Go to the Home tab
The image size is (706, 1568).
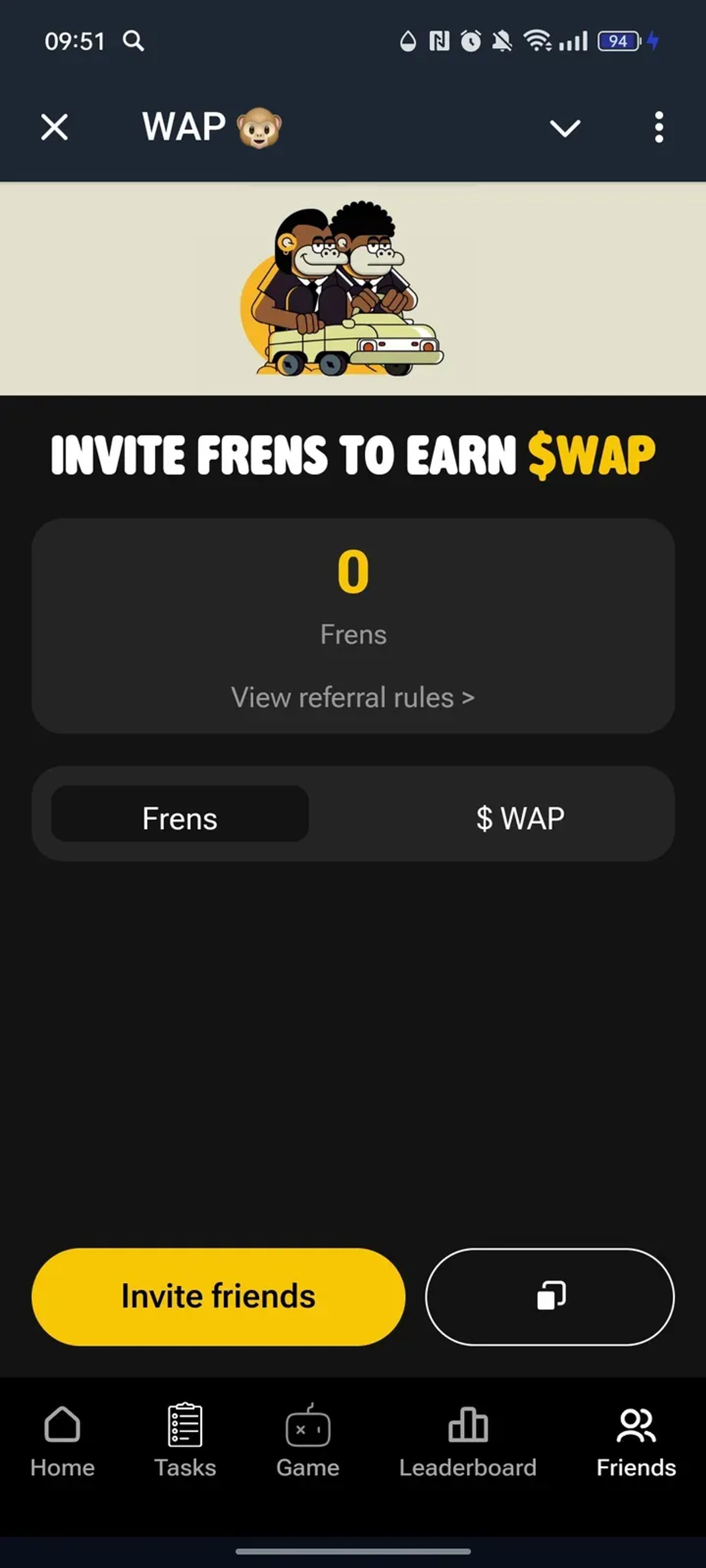point(63,1440)
